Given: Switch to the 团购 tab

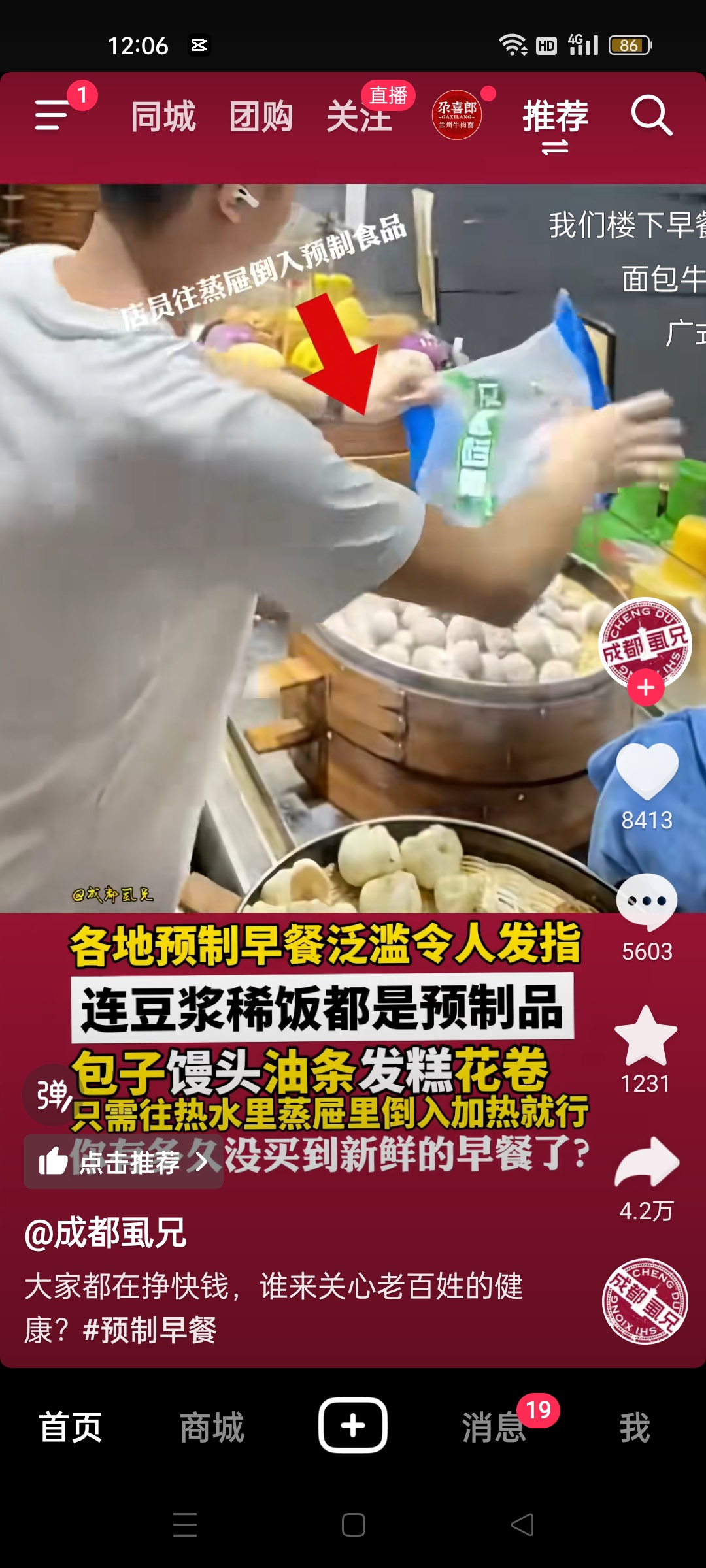Looking at the screenshot, I should [x=261, y=117].
